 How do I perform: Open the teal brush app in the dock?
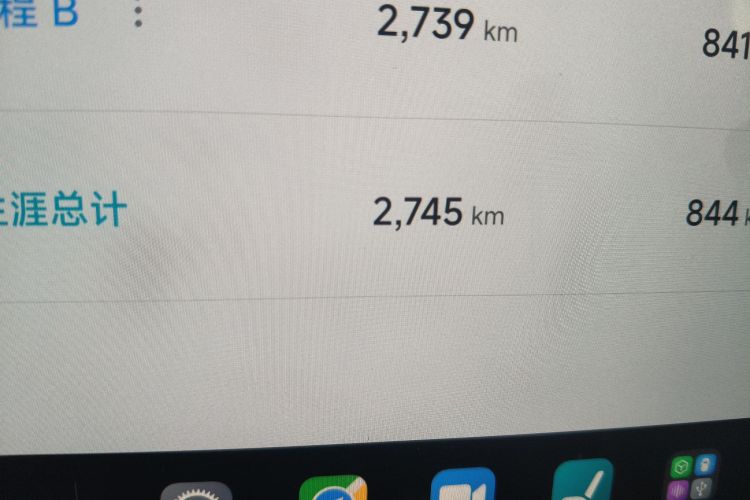pos(583,482)
